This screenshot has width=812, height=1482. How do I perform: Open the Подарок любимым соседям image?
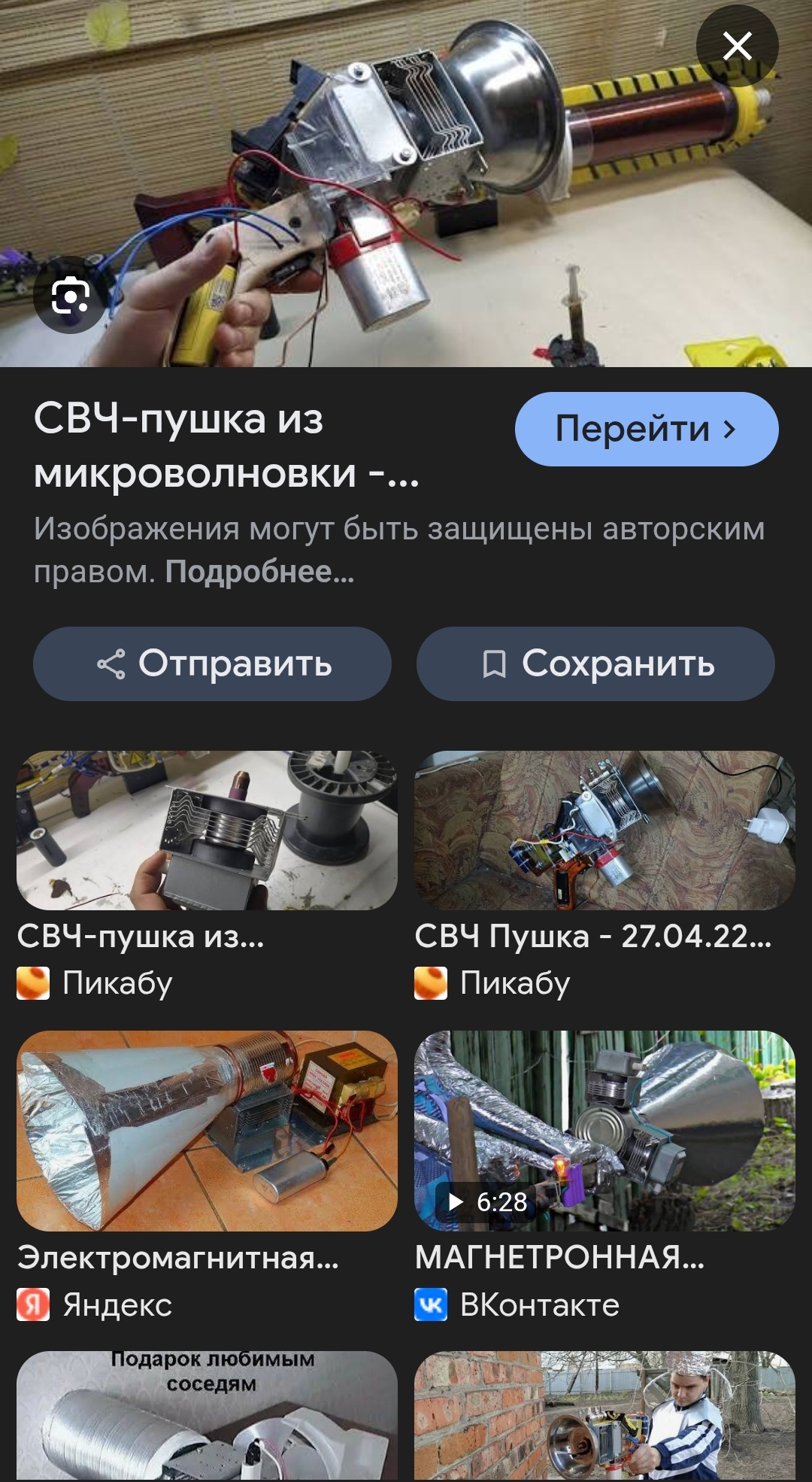[x=207, y=1416]
